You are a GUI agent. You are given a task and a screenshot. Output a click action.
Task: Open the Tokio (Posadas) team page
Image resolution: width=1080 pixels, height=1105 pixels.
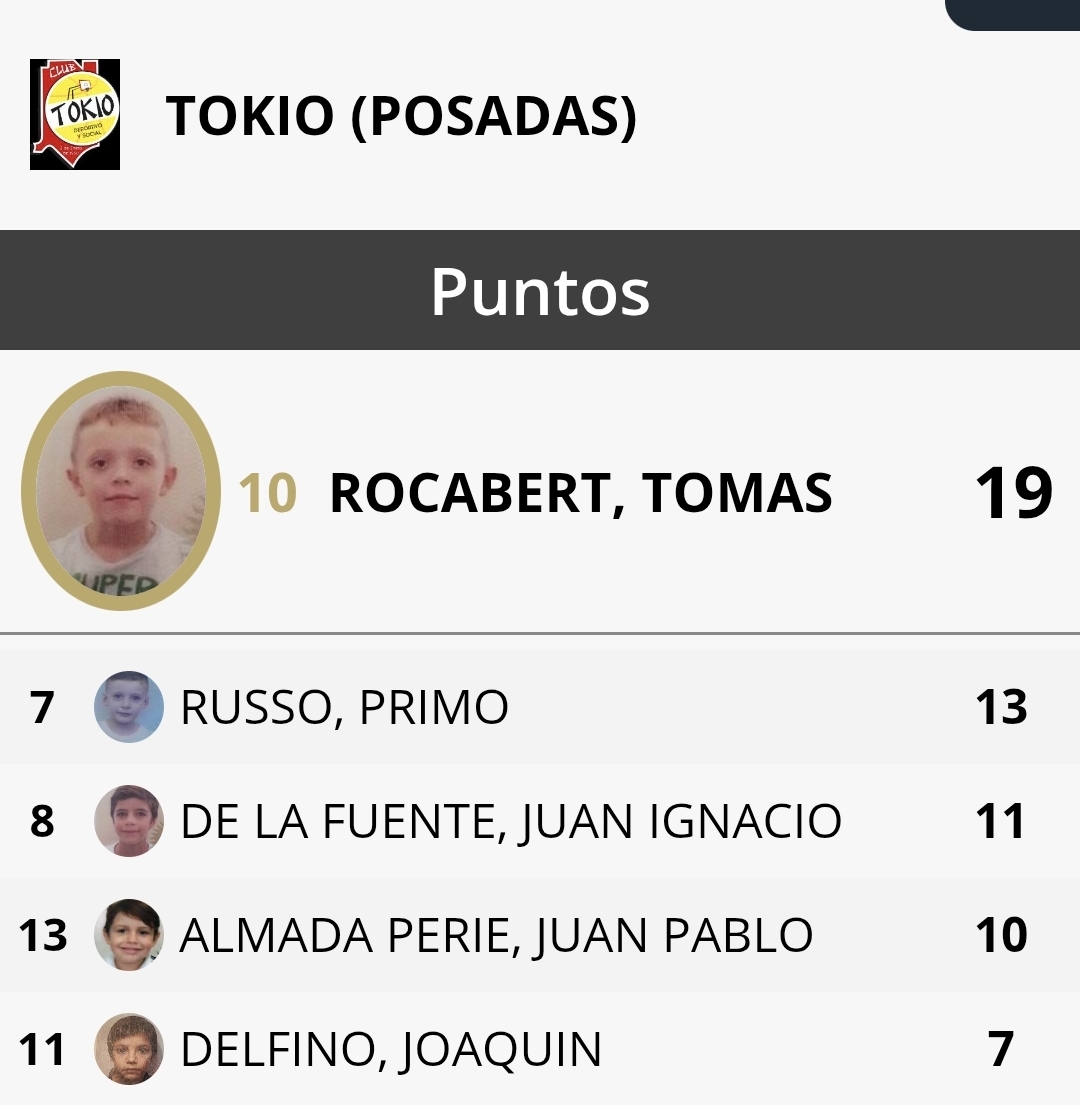pyautogui.click(x=400, y=116)
